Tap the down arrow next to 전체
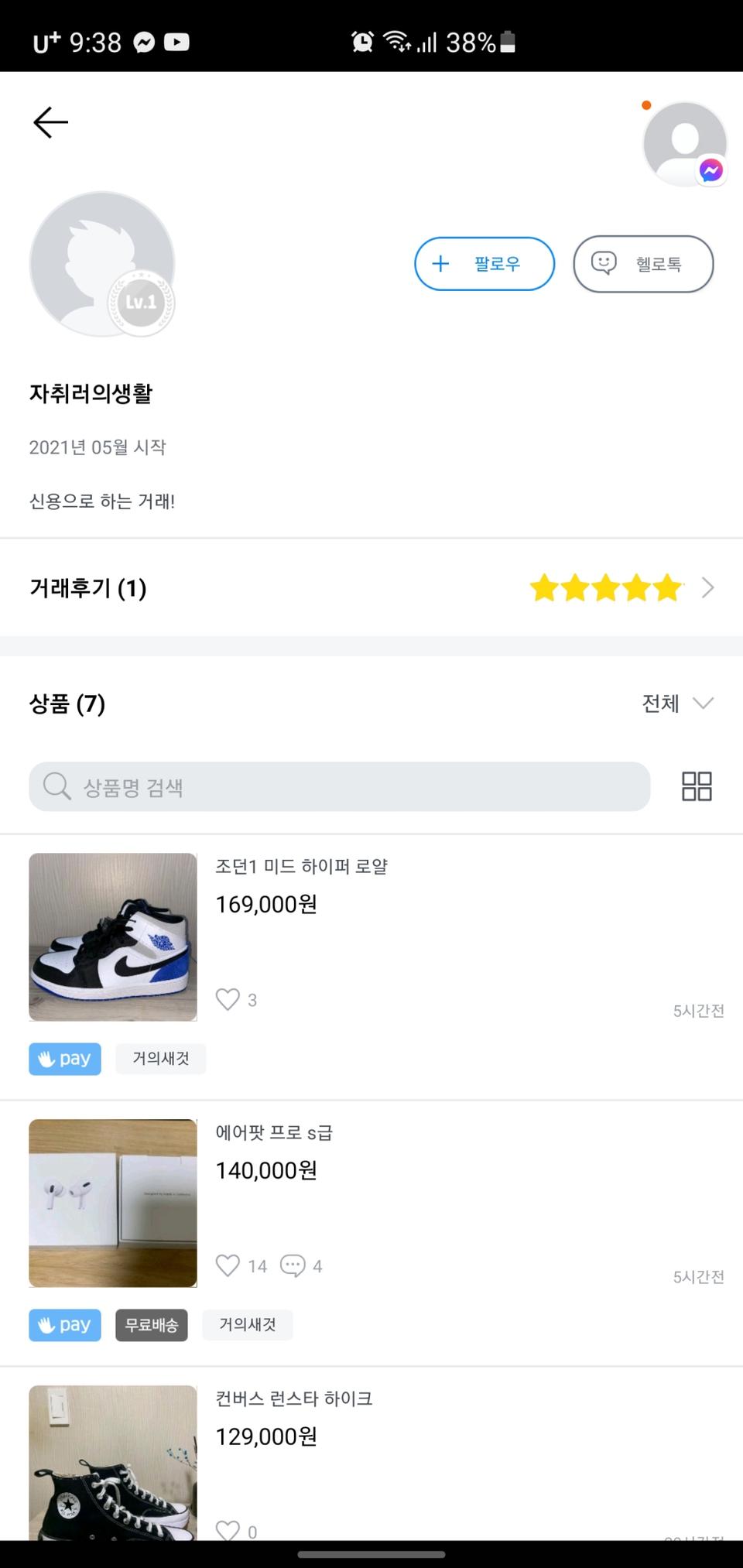This screenshot has height=1568, width=743. pyautogui.click(x=703, y=704)
